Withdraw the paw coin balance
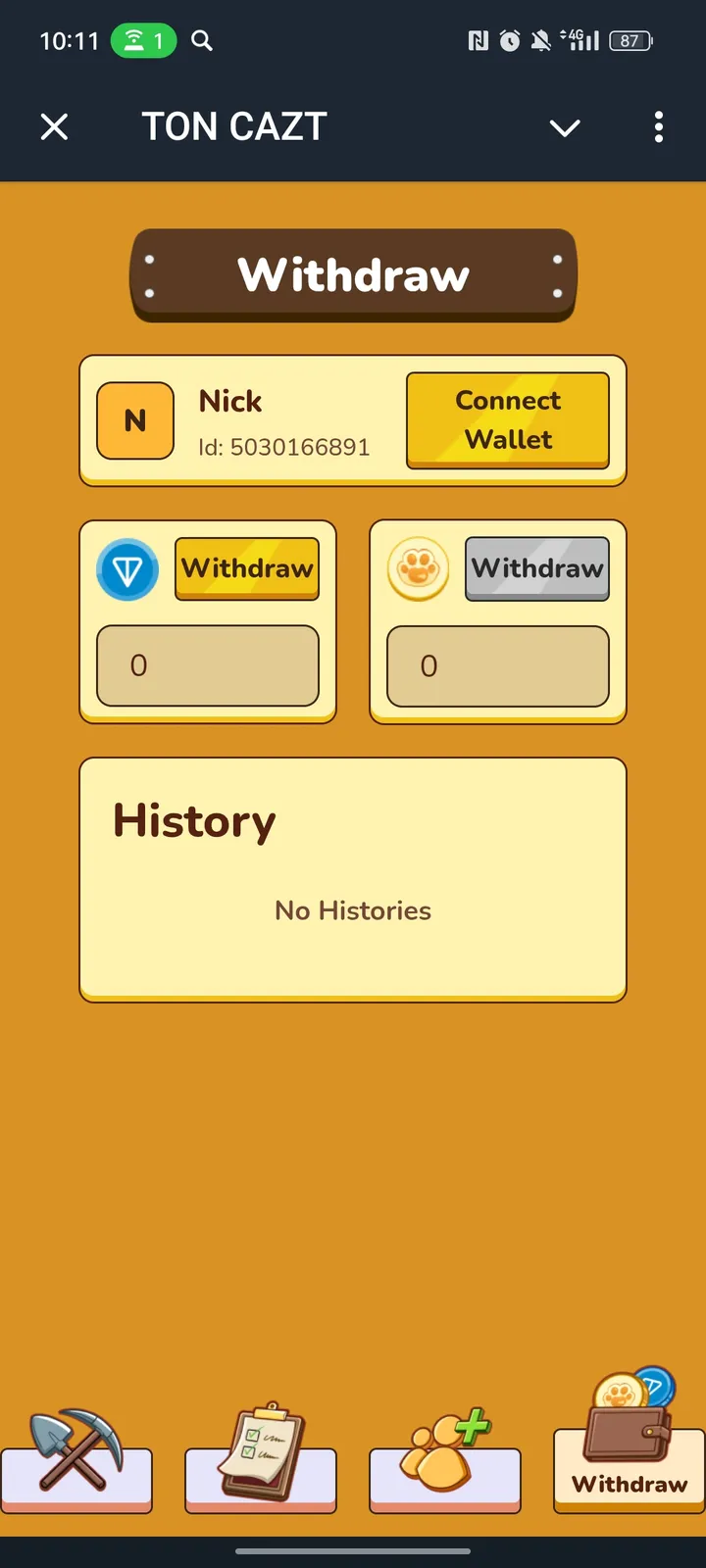 [x=537, y=568]
